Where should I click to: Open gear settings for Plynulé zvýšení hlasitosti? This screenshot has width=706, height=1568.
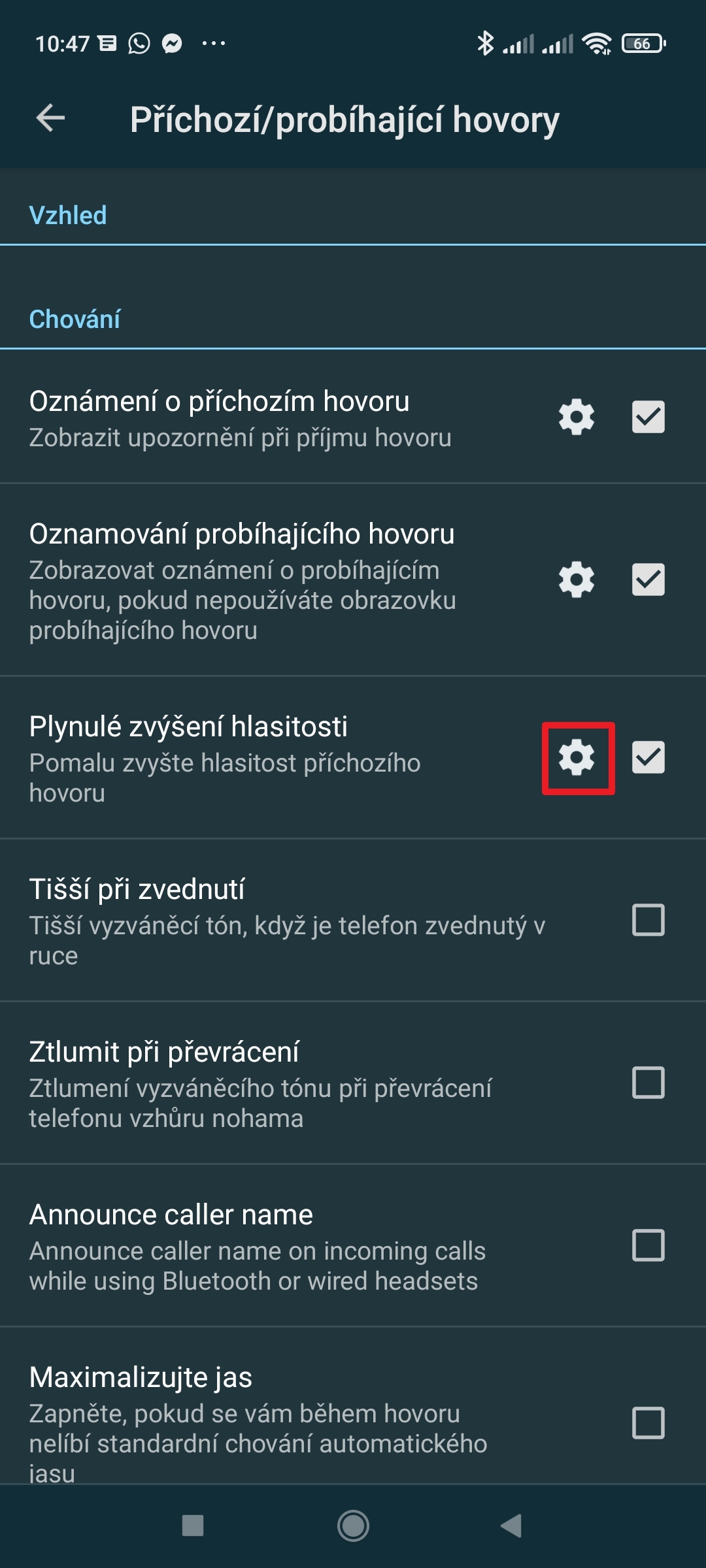[x=577, y=758]
